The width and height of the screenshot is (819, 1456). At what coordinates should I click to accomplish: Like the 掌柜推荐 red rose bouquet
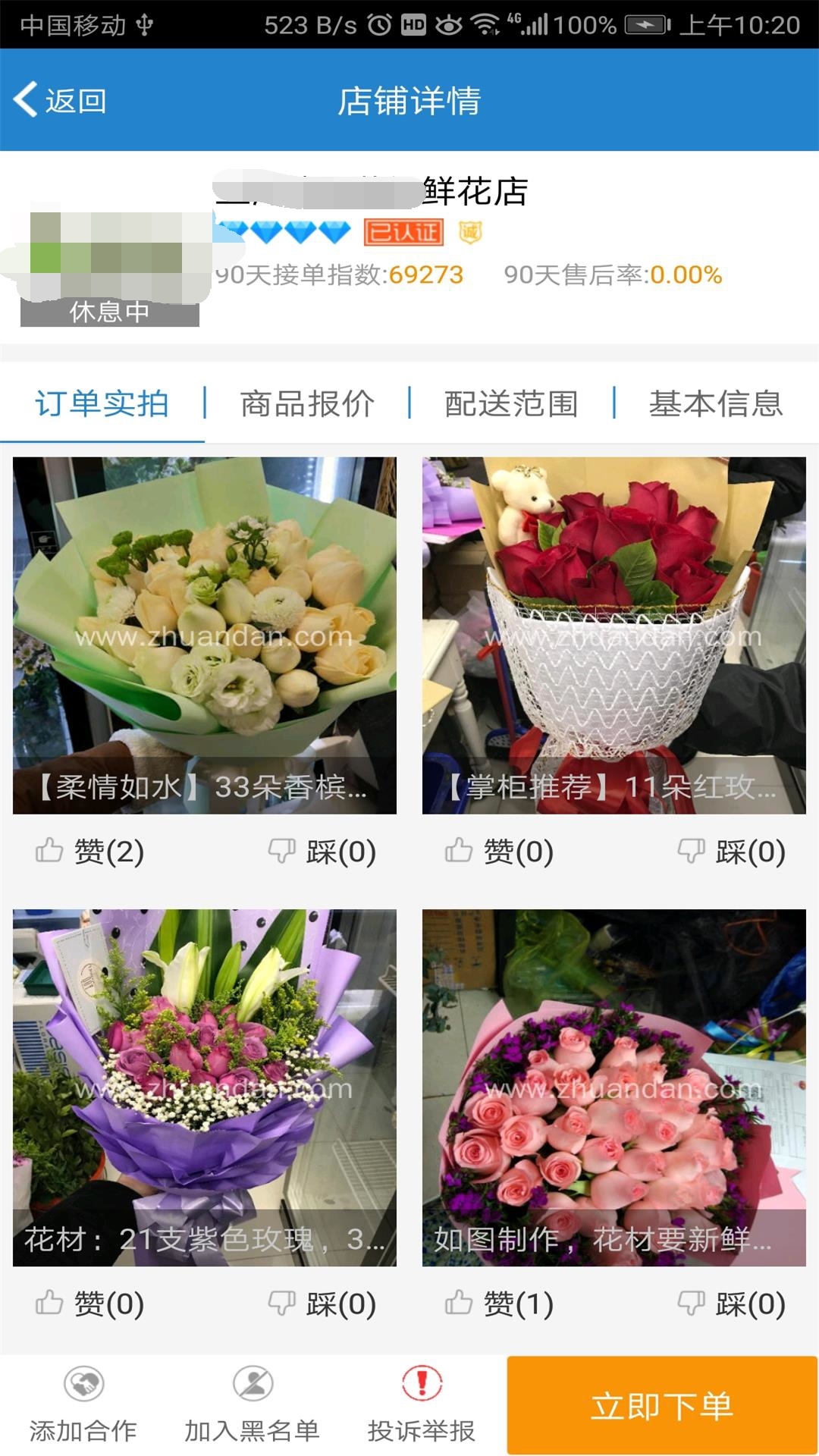pyautogui.click(x=500, y=851)
